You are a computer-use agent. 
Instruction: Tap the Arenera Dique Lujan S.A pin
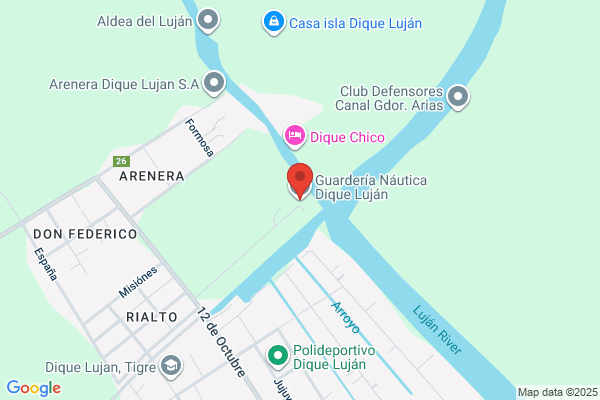214,83
